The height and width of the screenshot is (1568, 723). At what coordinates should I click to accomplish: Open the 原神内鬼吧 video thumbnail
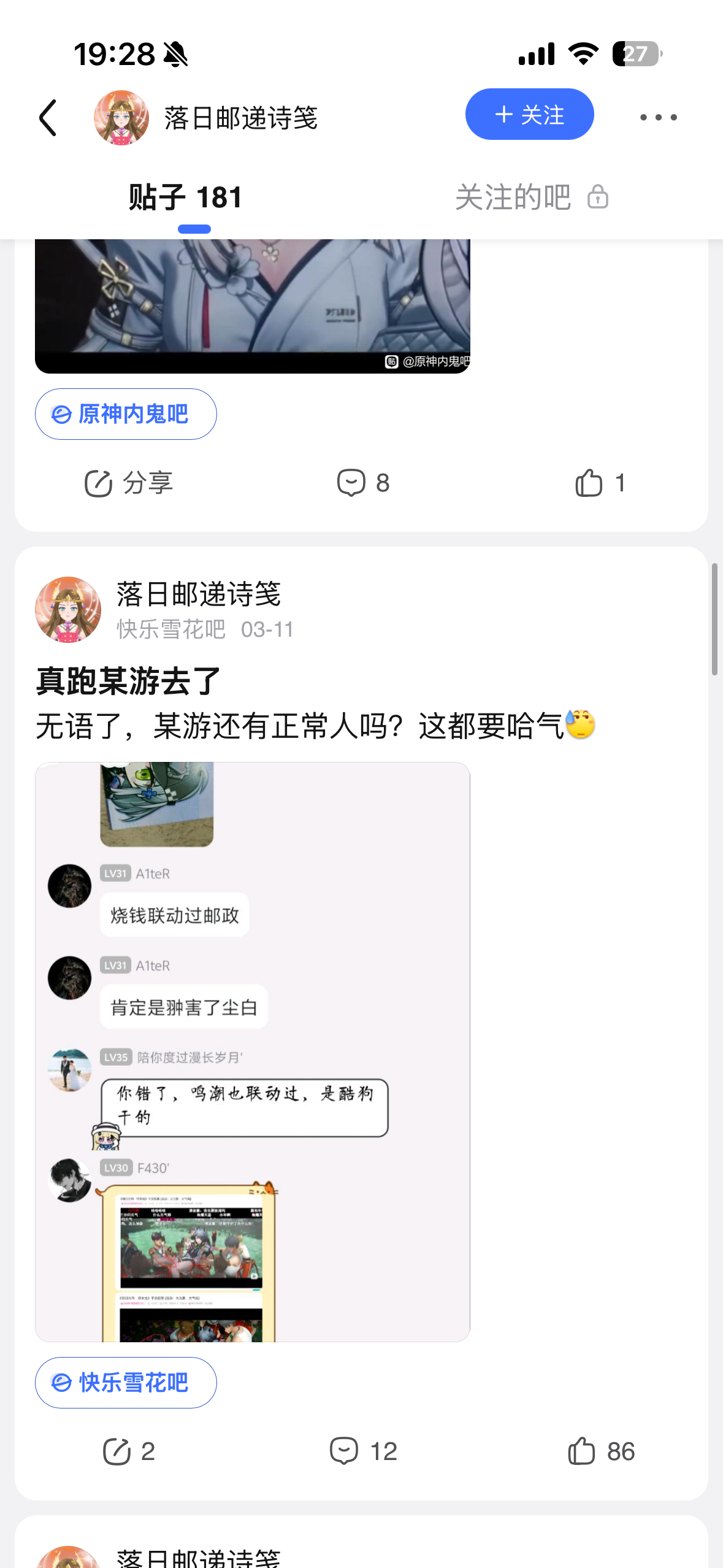(252, 306)
